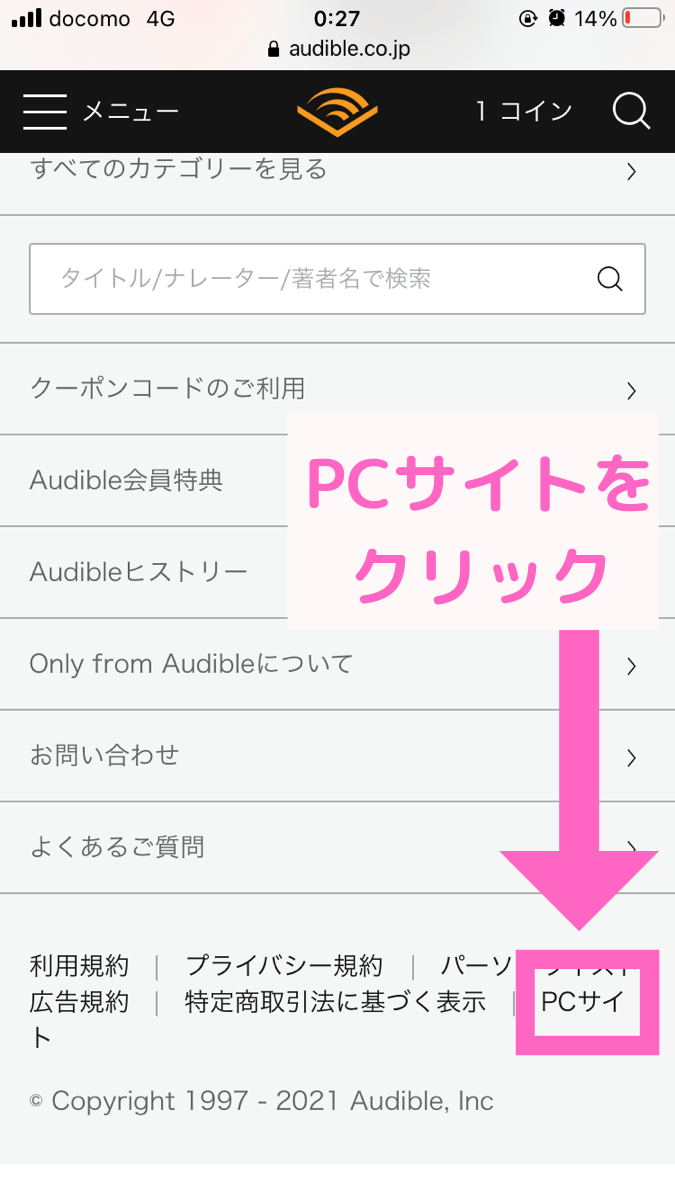This screenshot has width=675, height=1200.
Task: Switch to the PCサイト link
Action: point(583,1001)
